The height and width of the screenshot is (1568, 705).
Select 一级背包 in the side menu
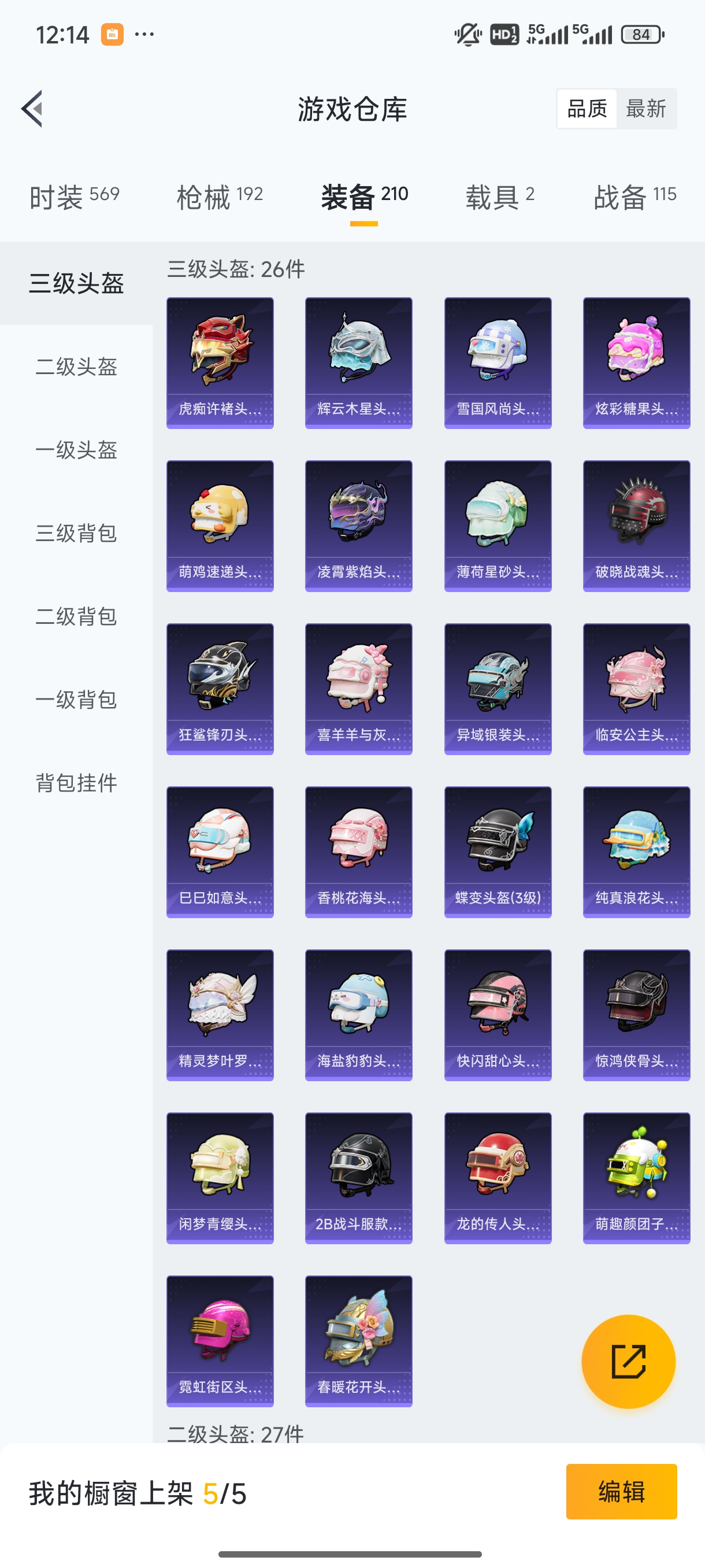pyautogui.click(x=76, y=700)
